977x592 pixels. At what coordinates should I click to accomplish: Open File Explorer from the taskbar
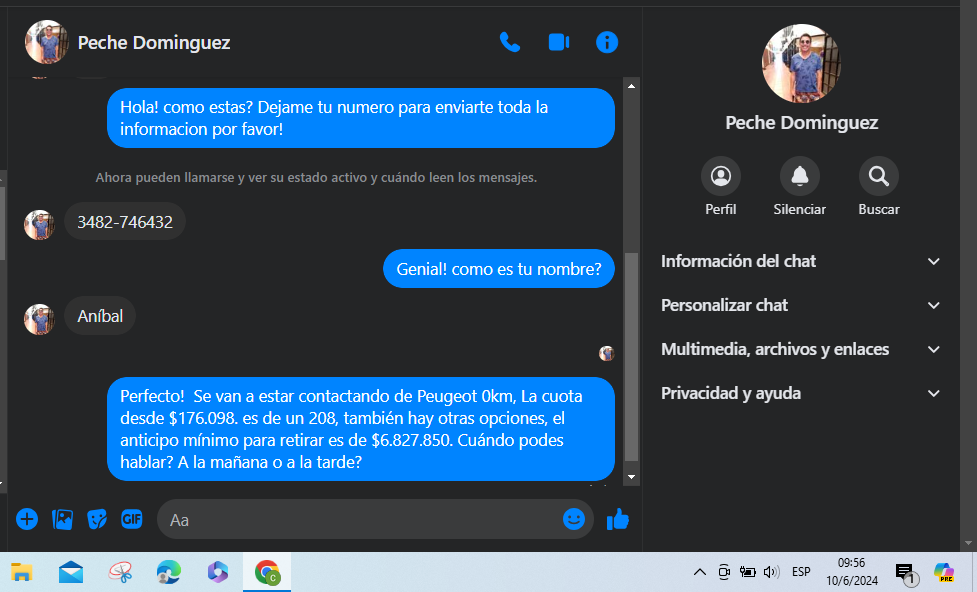(x=21, y=572)
